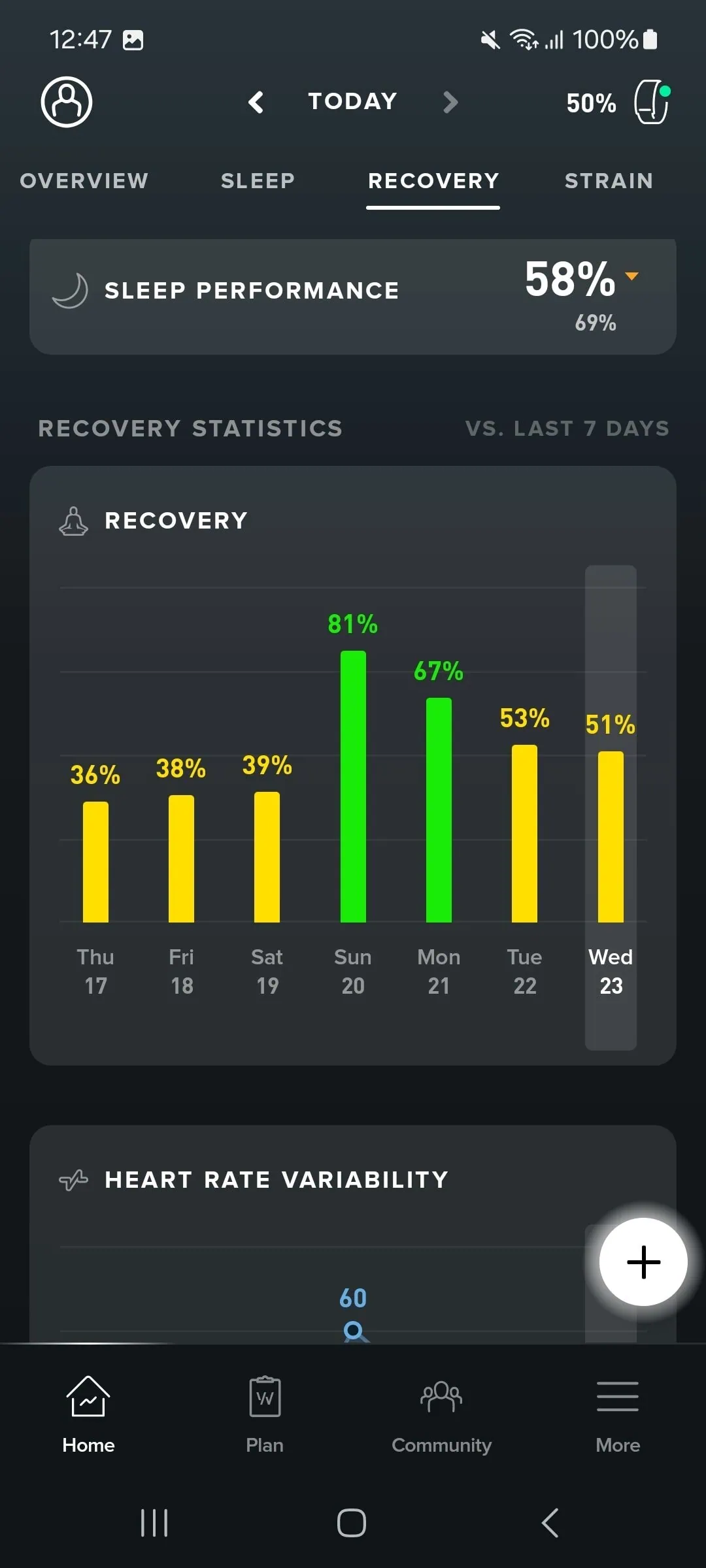Open the Plan tab

tap(265, 1411)
